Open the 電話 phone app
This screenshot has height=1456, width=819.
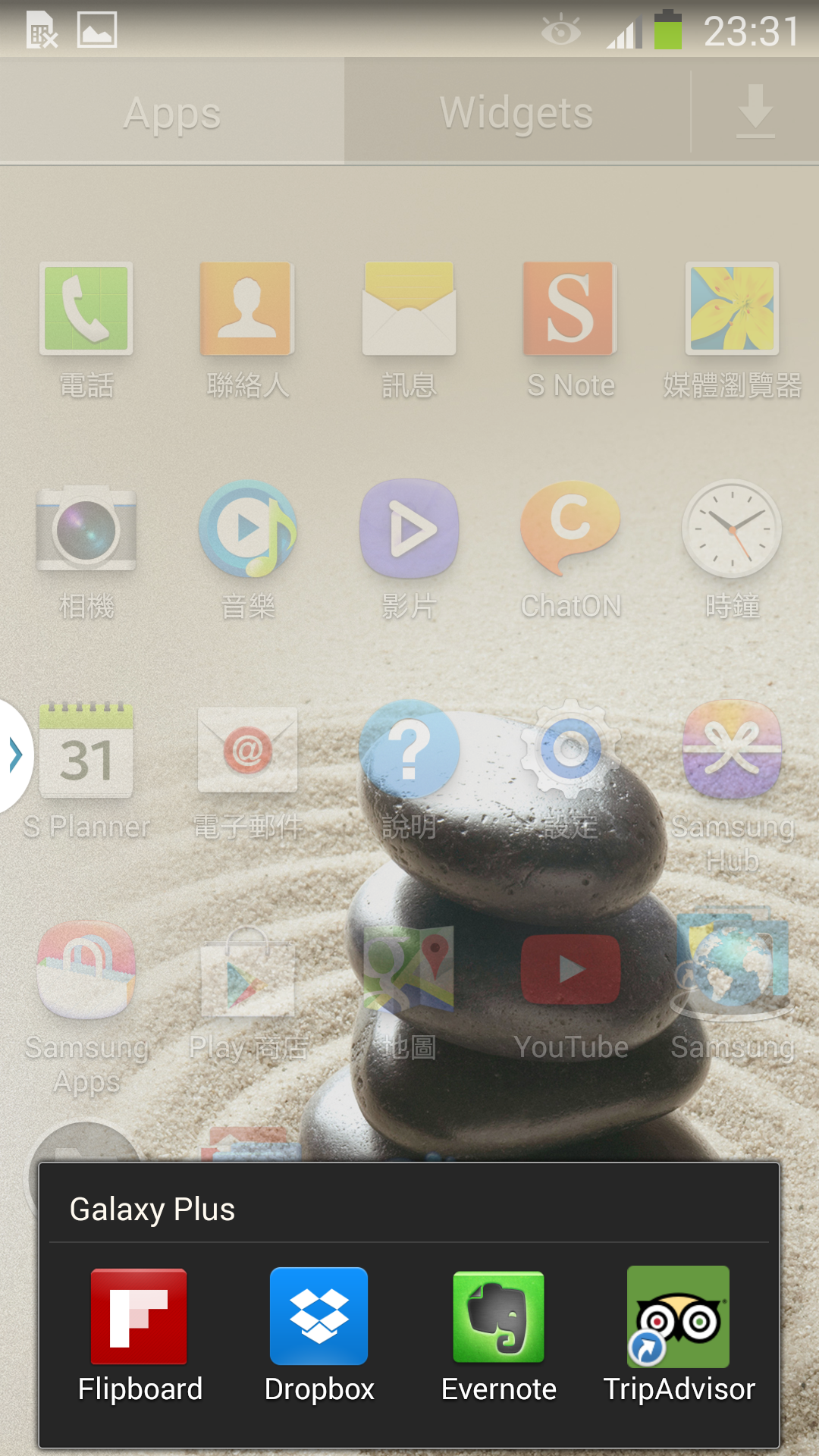coord(86,330)
